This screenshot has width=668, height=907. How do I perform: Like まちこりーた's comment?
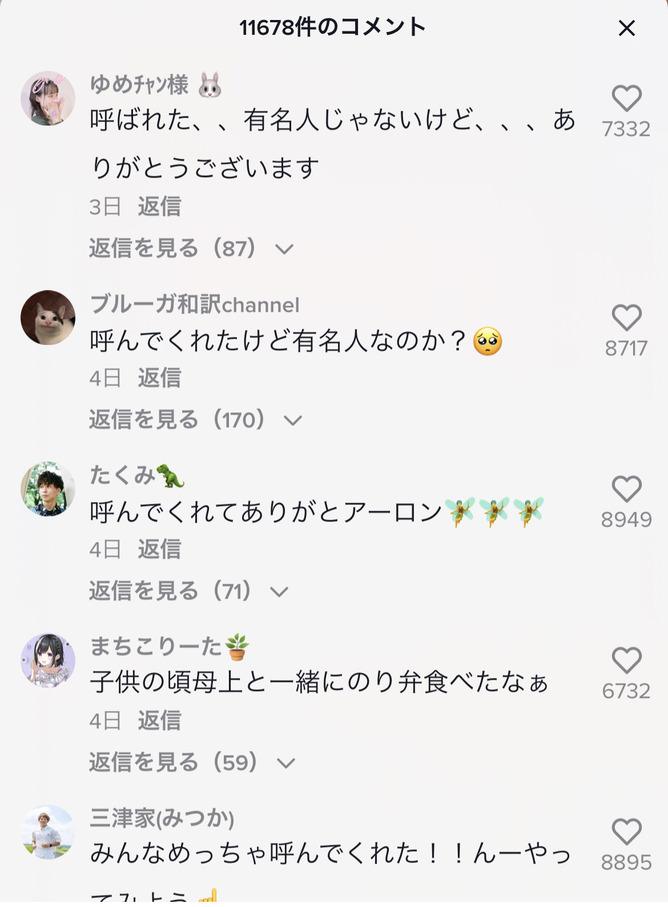[x=626, y=661]
